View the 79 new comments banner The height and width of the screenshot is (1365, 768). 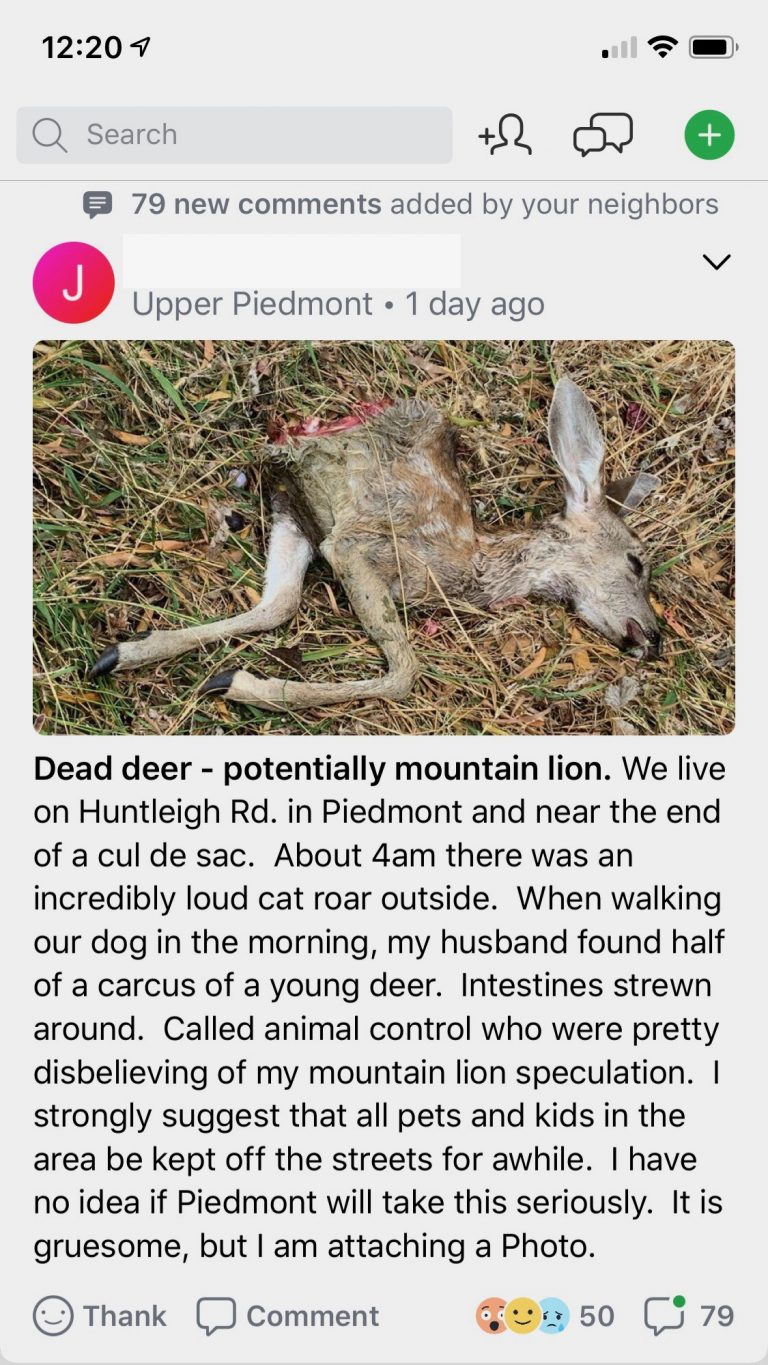[400, 204]
